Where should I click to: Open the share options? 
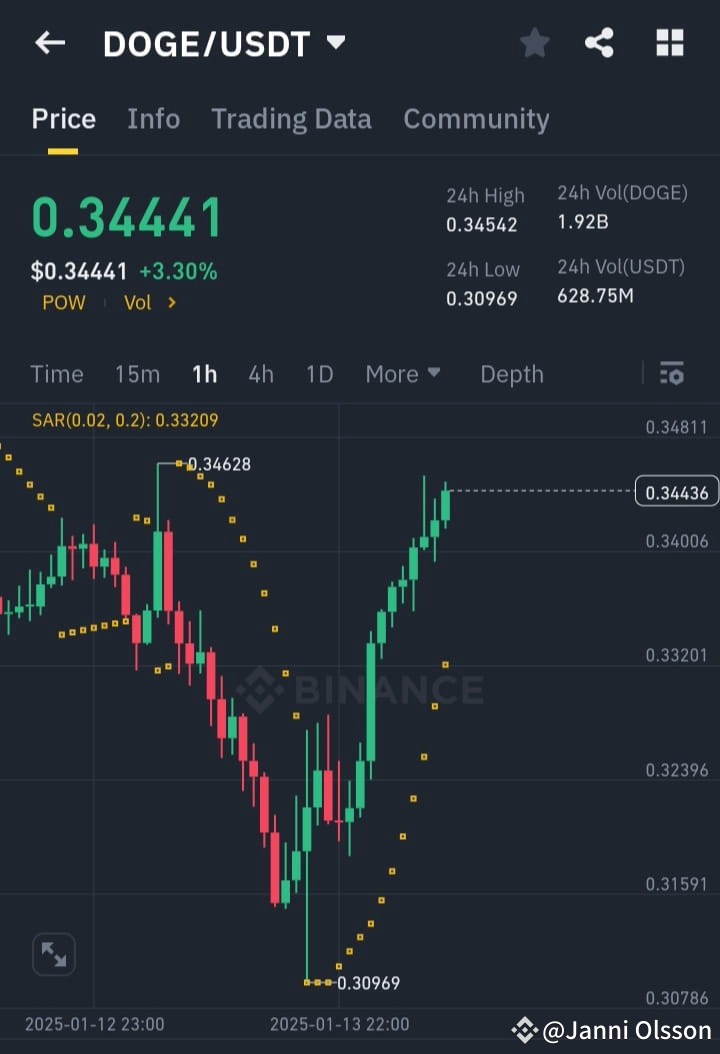[x=599, y=43]
